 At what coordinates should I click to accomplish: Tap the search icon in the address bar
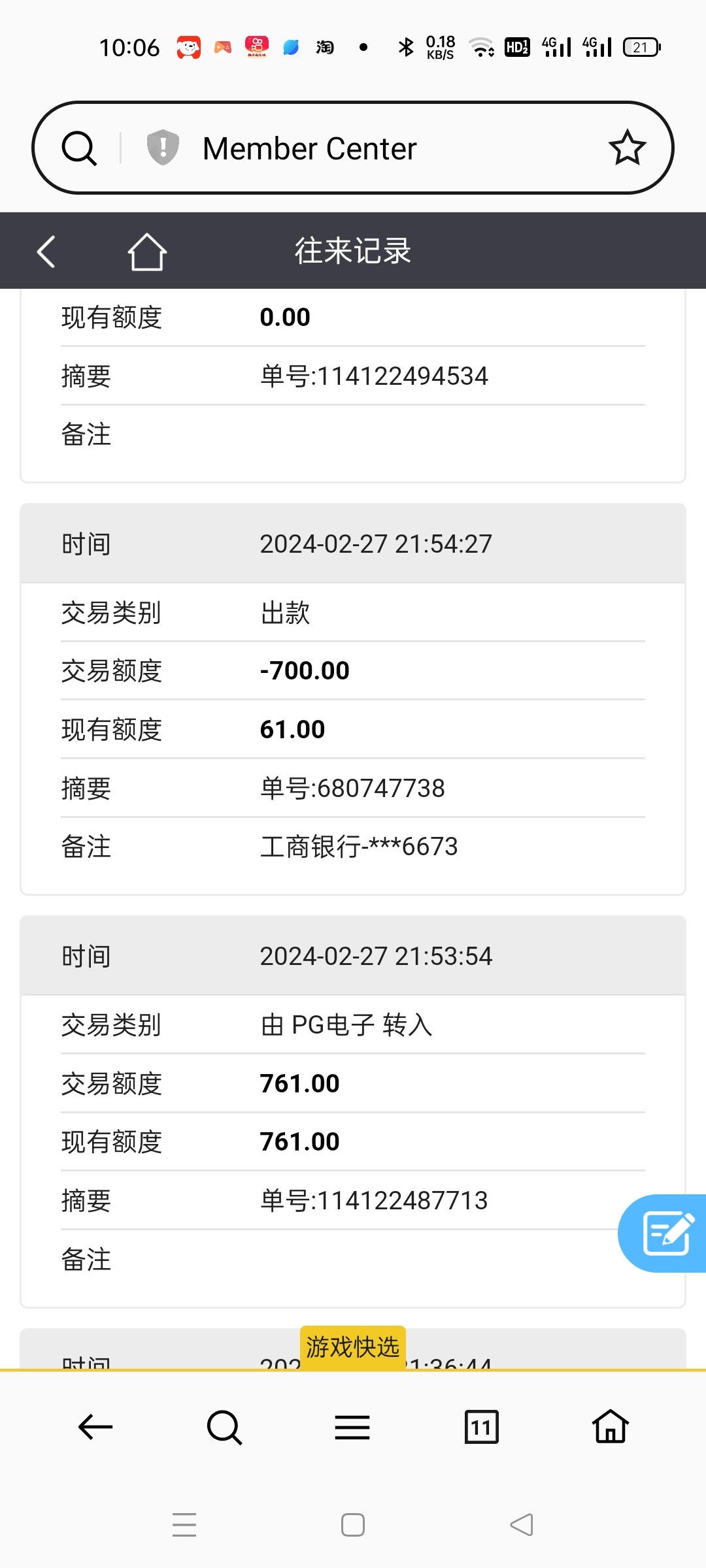click(x=79, y=148)
